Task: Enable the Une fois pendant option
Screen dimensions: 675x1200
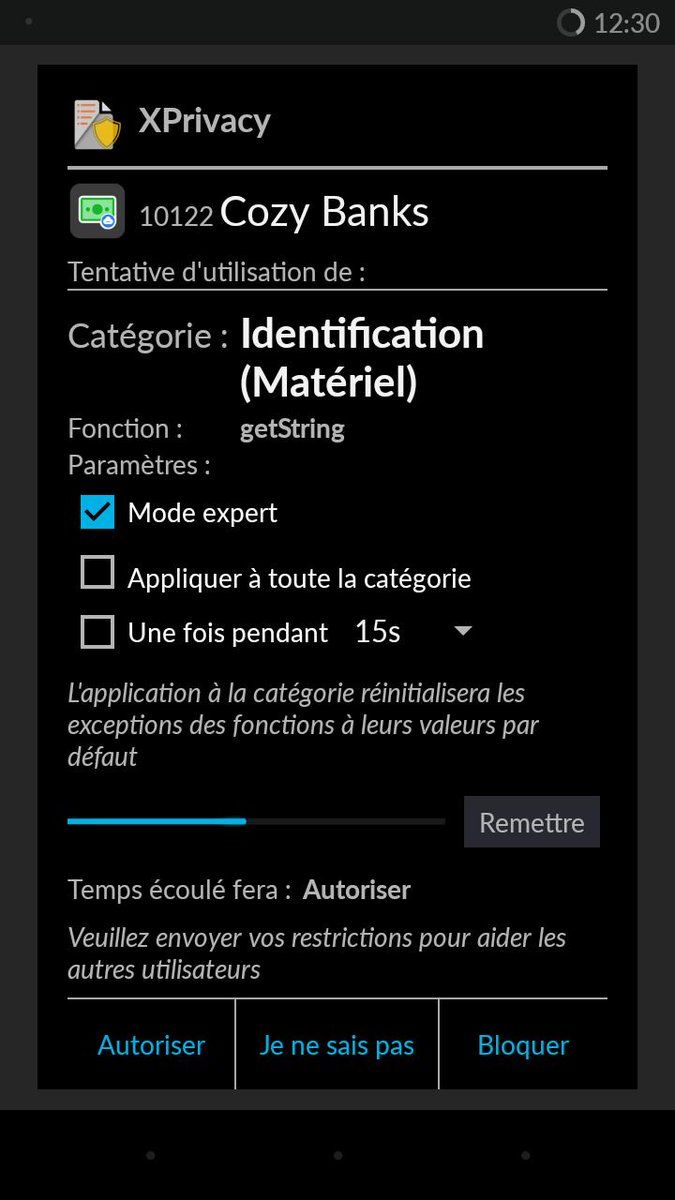Action: click(98, 632)
